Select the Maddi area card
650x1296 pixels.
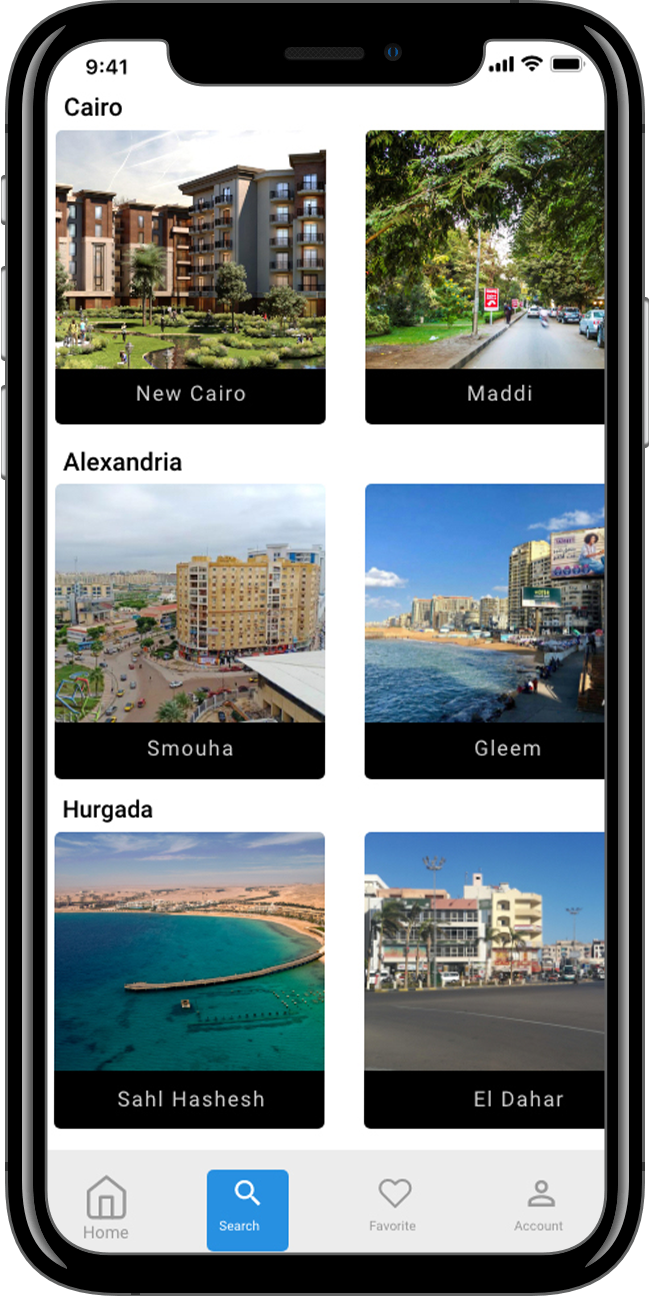click(x=485, y=277)
